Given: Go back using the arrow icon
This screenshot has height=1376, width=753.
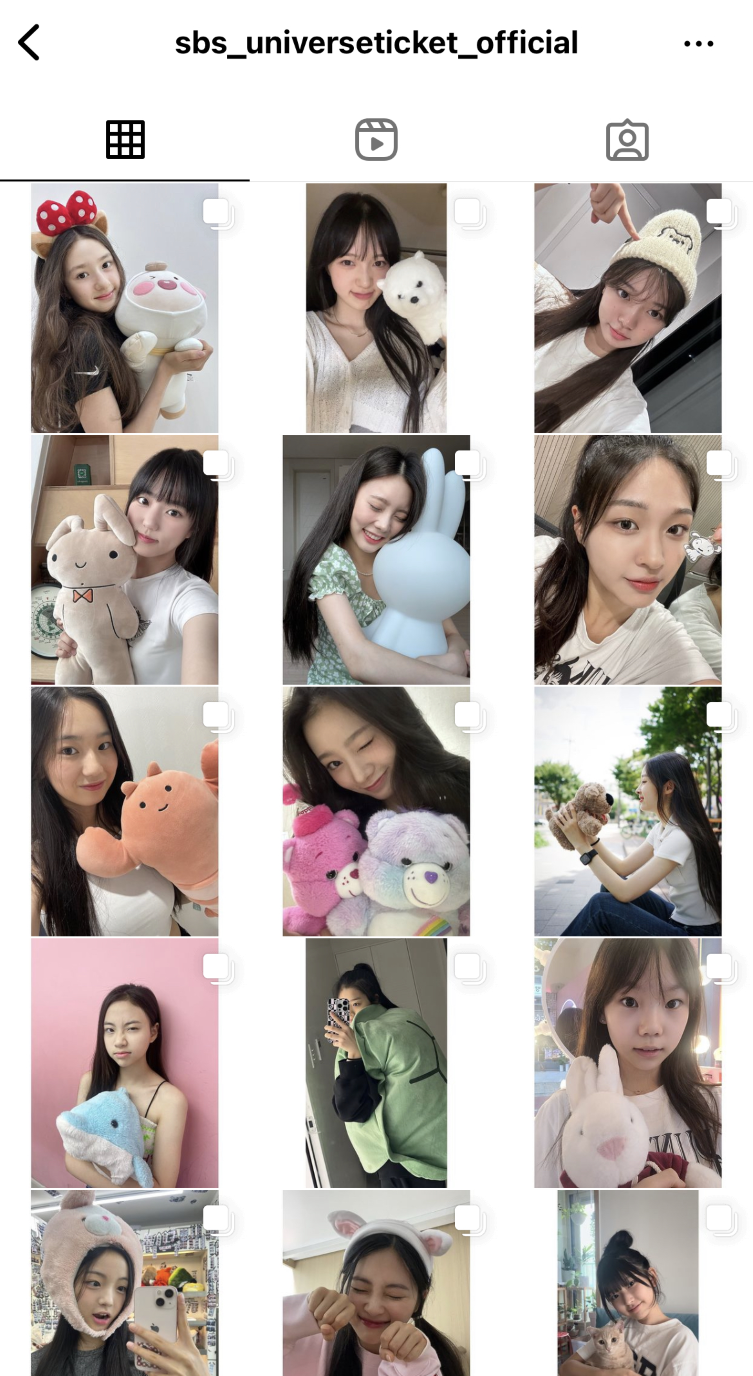Looking at the screenshot, I should (x=29, y=43).
